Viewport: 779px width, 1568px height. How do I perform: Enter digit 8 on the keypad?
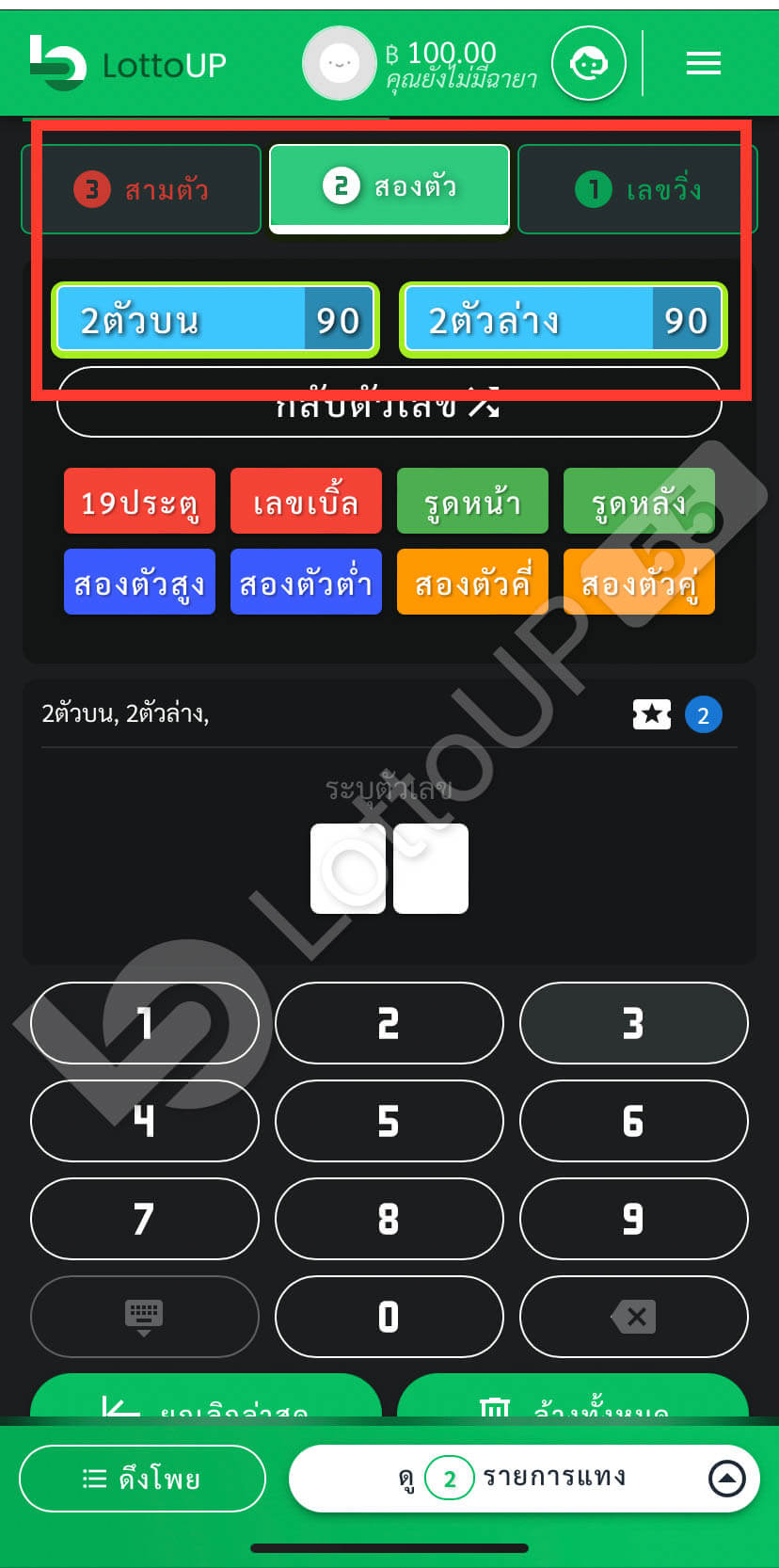click(x=389, y=1219)
